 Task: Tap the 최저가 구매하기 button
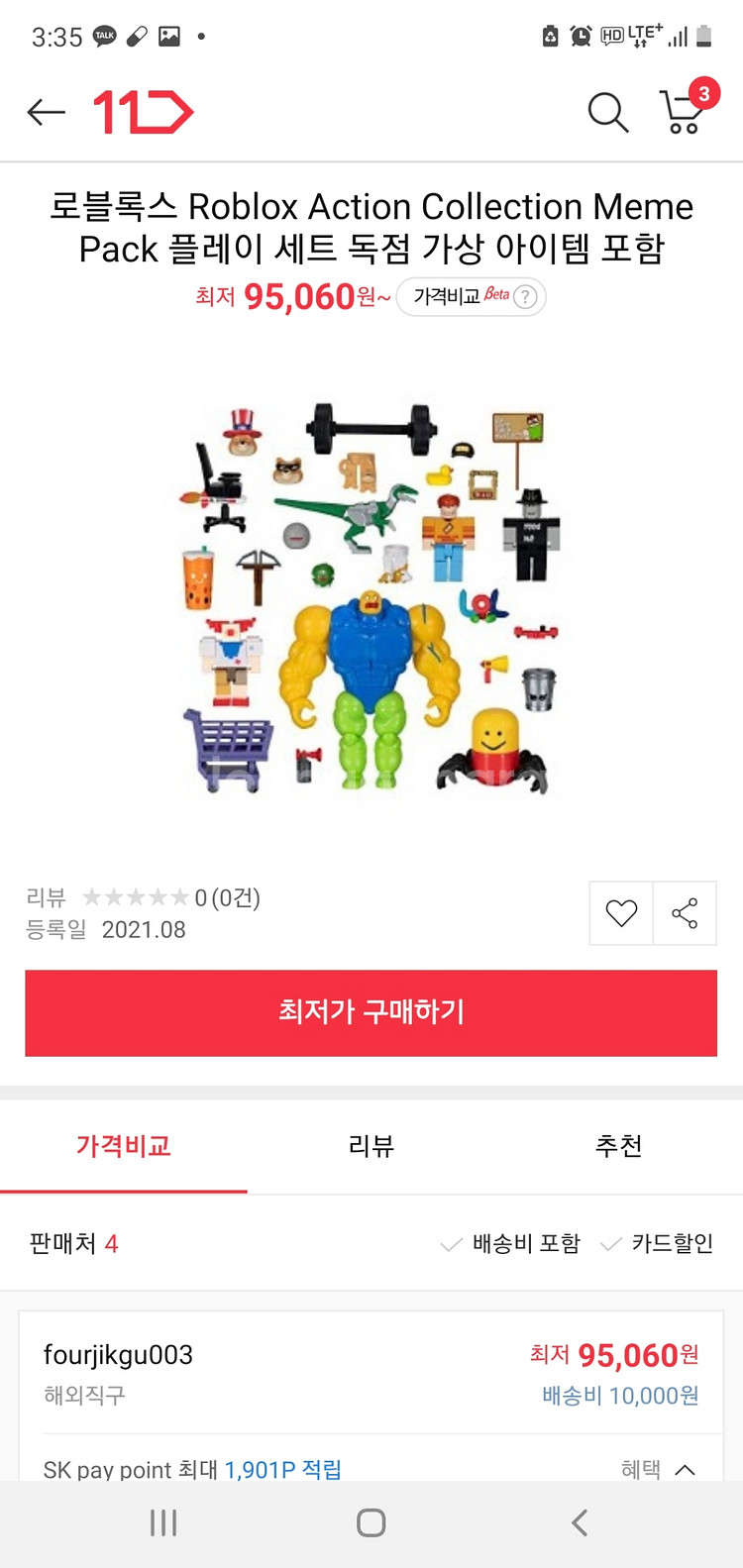pyautogui.click(x=371, y=1012)
